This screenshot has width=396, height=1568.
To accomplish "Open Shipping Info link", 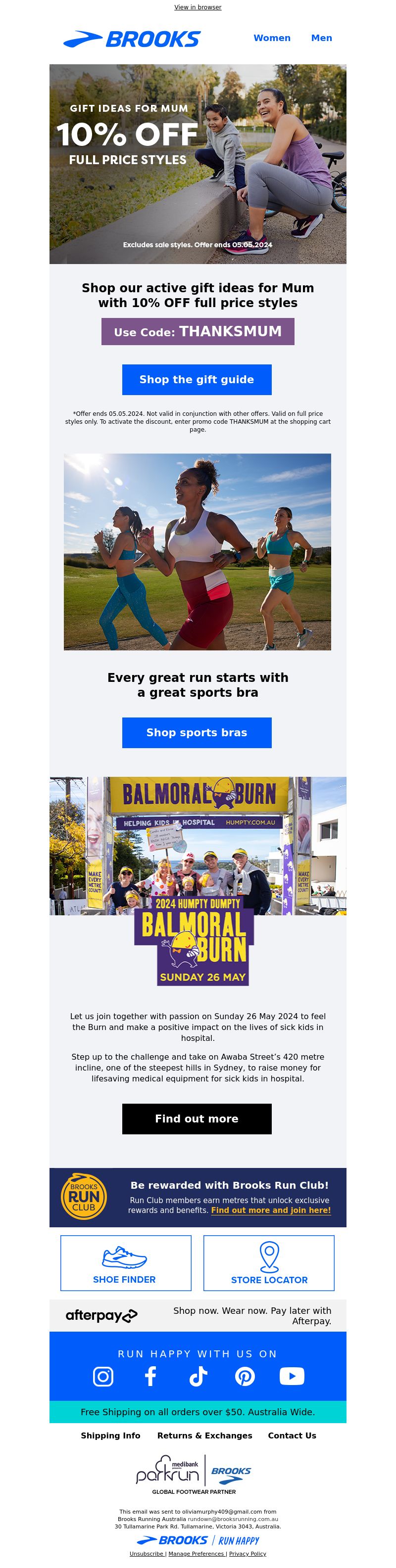I will coord(110,1435).
